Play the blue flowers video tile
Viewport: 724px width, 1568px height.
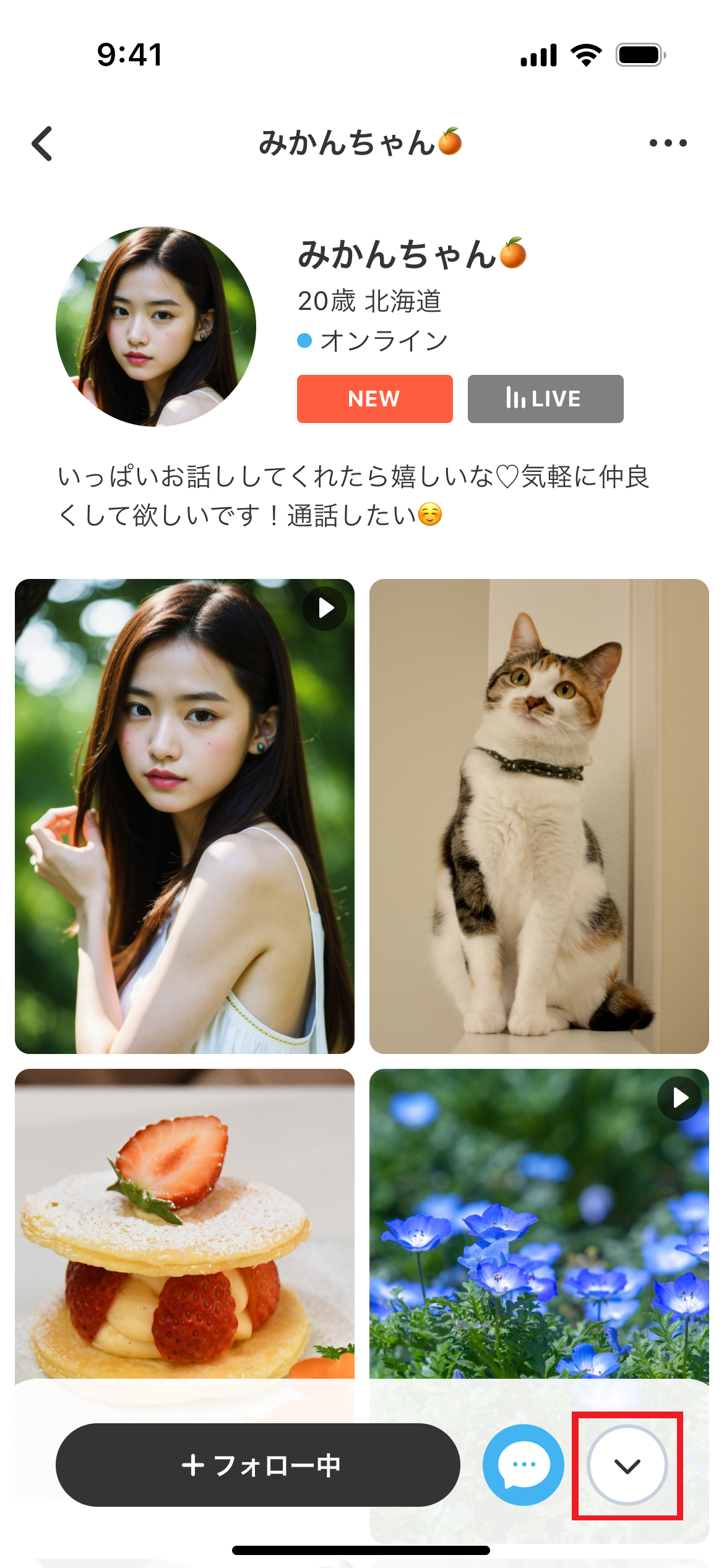pos(539,1225)
